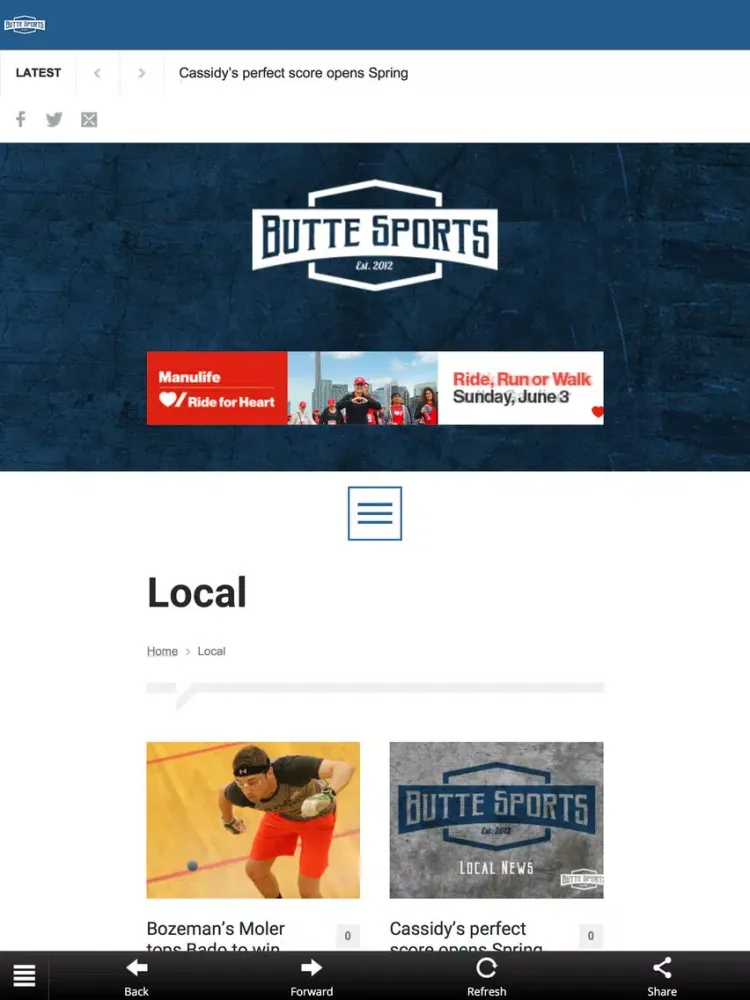Click the Home breadcrumb link
750x1000 pixels.
point(162,651)
